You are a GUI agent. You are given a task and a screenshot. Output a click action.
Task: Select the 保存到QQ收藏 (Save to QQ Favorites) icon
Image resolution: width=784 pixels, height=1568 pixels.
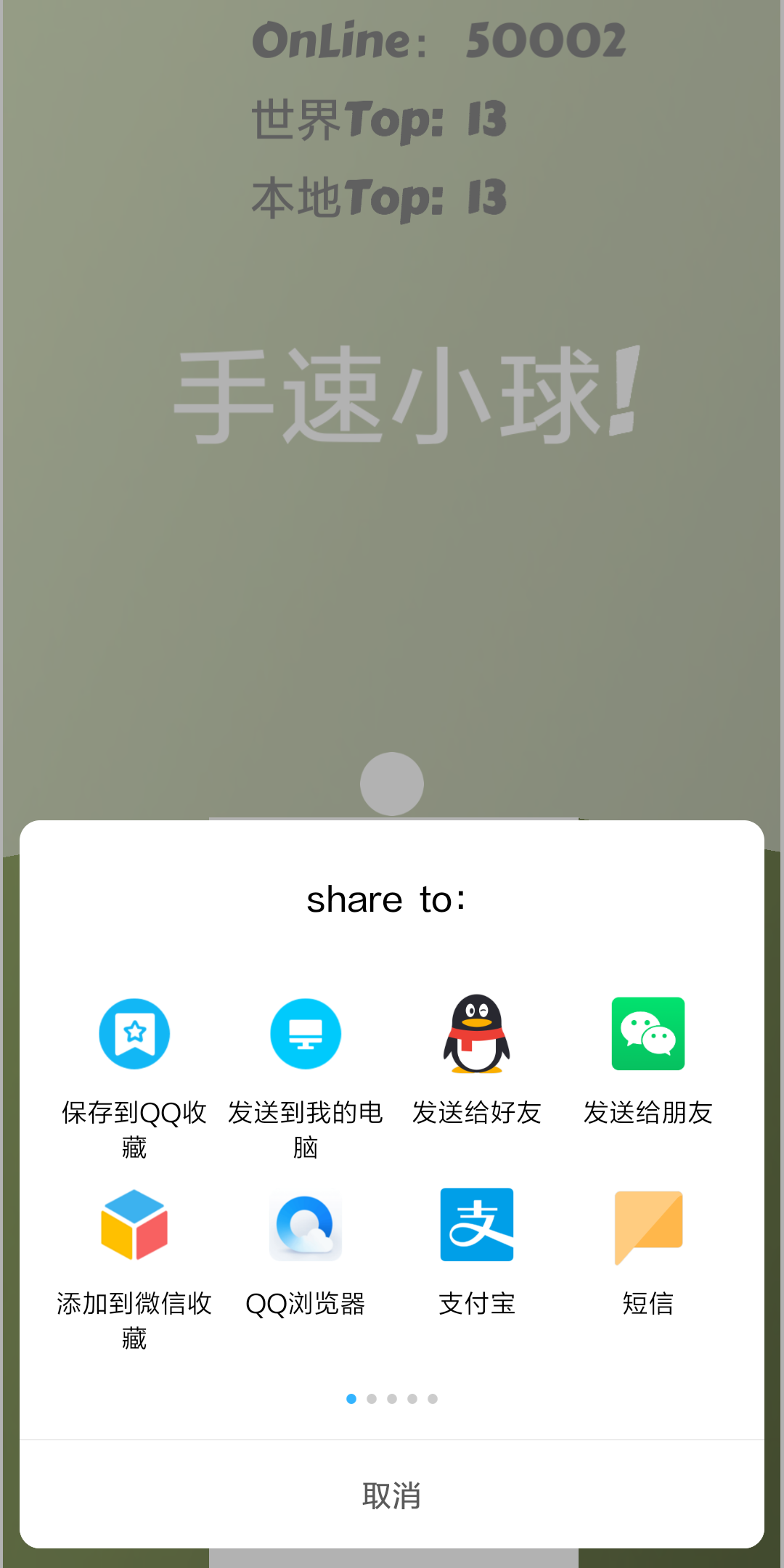[134, 1033]
